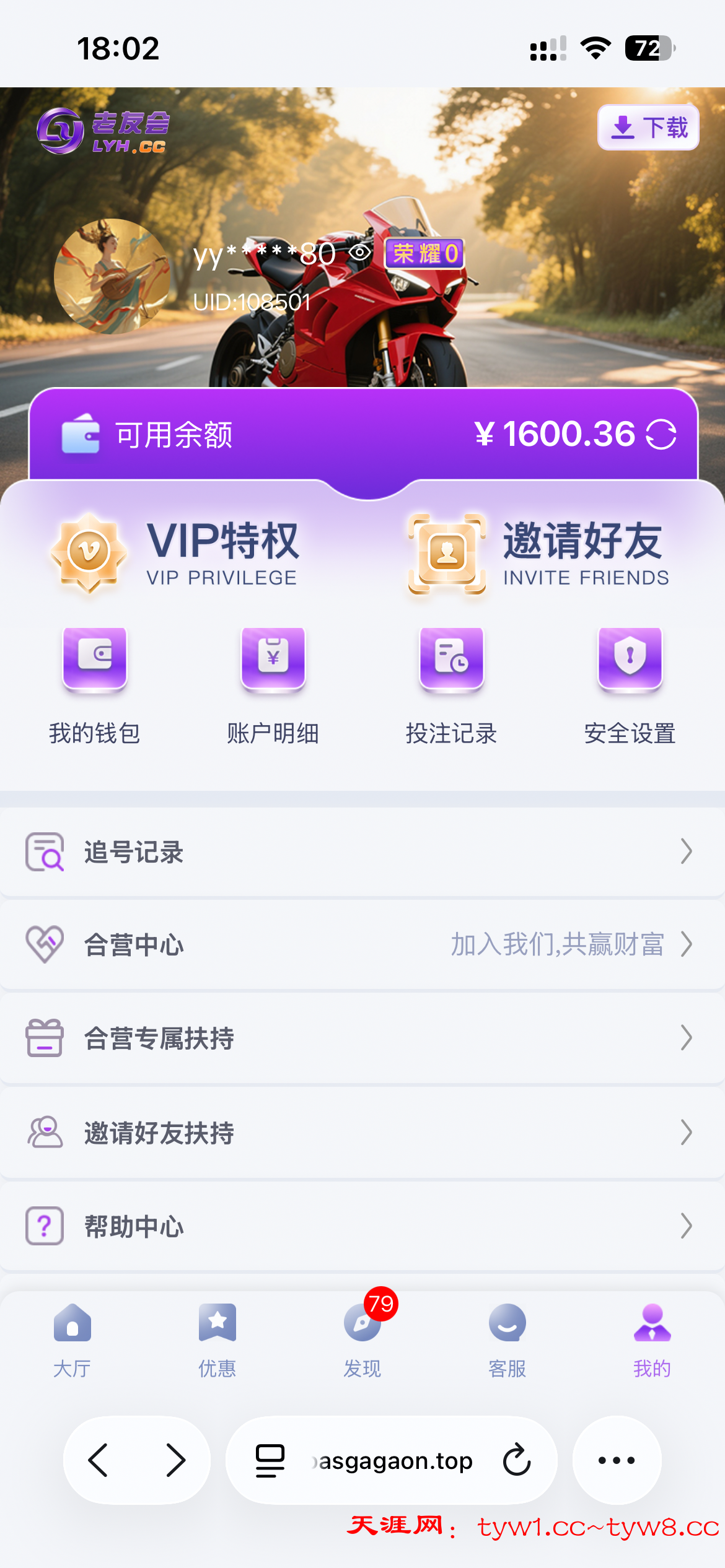The height and width of the screenshot is (1568, 725).
Task: Tap the 下载 download button
Action: pyautogui.click(x=648, y=128)
